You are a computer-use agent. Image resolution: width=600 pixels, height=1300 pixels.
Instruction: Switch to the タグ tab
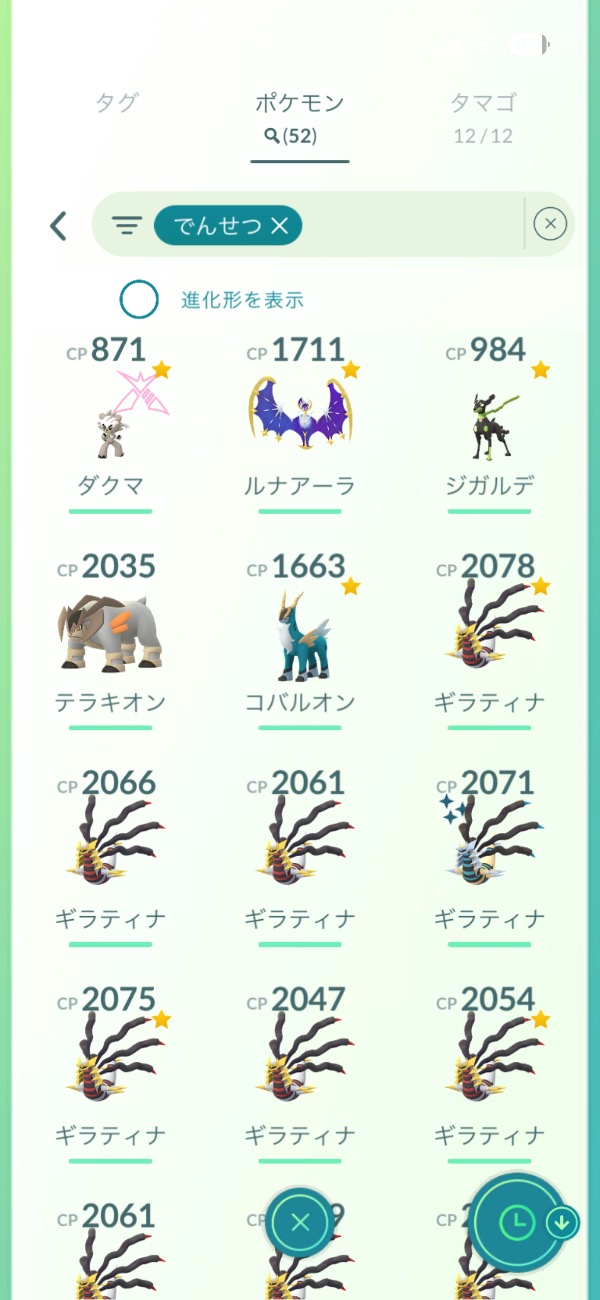(x=117, y=103)
